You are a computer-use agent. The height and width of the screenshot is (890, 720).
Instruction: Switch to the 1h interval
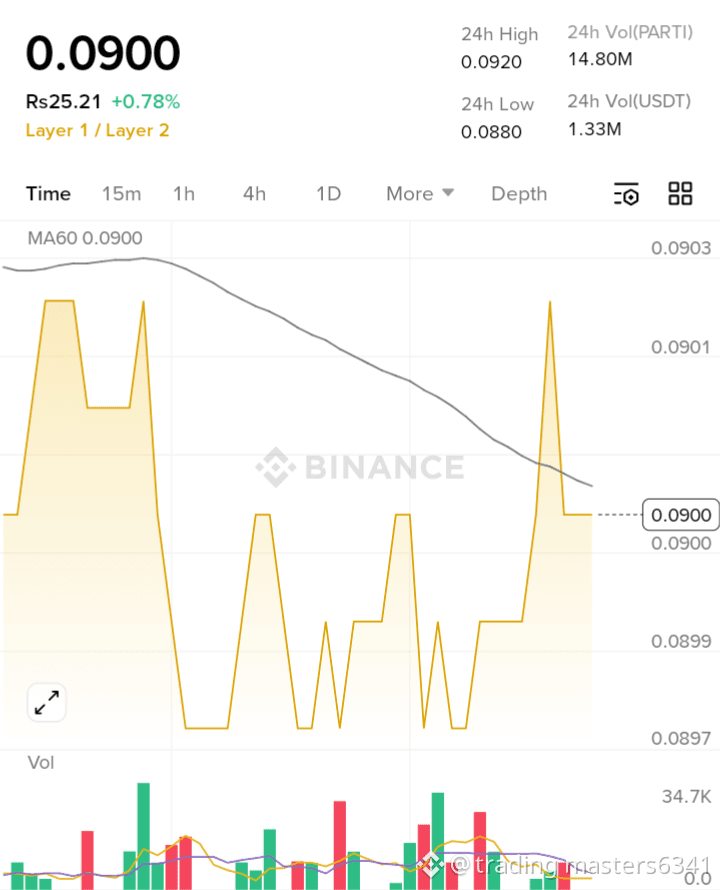tap(184, 194)
